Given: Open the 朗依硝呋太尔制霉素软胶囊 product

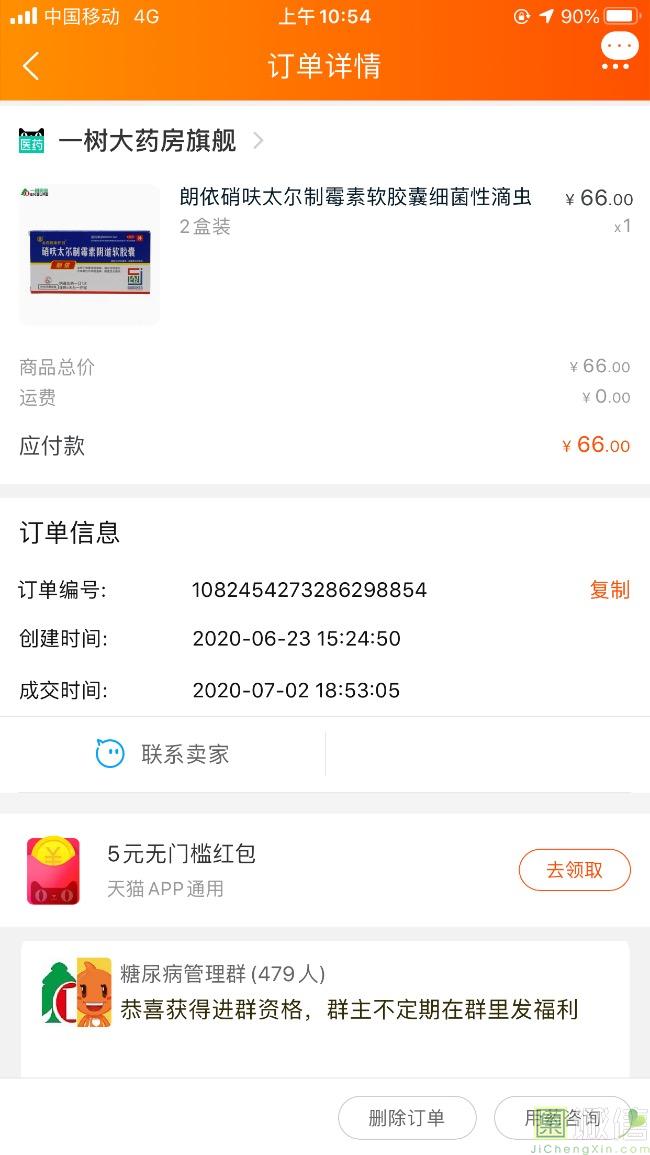Looking at the screenshot, I should click(x=355, y=197).
